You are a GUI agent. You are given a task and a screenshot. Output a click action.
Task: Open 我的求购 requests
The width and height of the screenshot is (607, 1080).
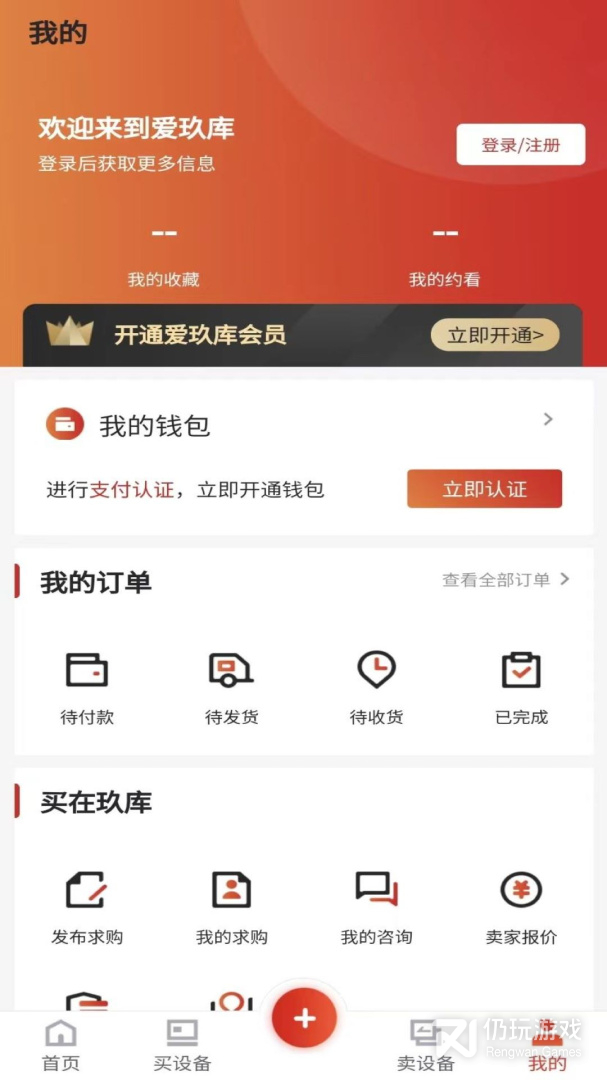click(x=231, y=906)
